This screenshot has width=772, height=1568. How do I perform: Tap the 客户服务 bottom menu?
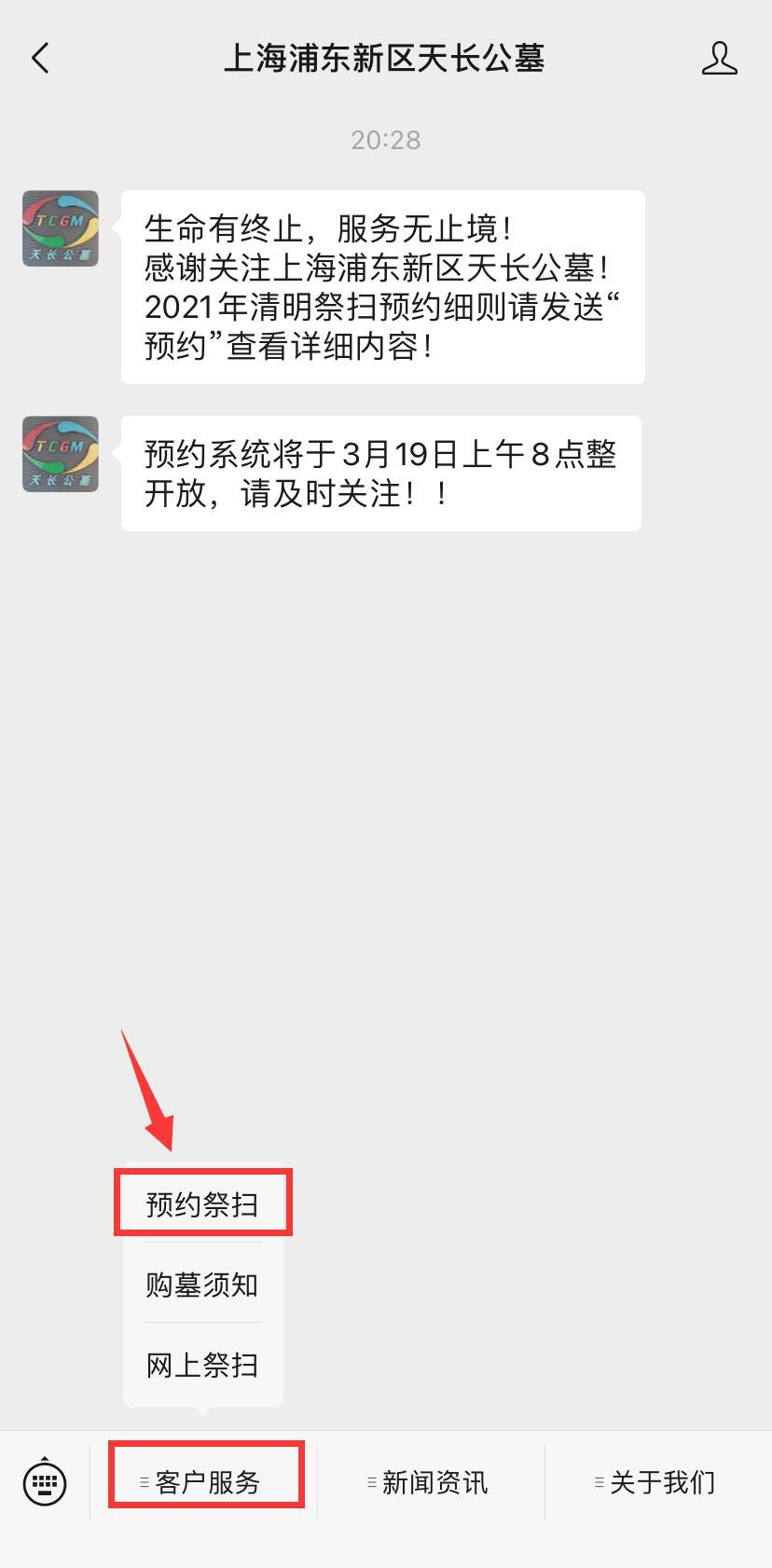[206, 1481]
